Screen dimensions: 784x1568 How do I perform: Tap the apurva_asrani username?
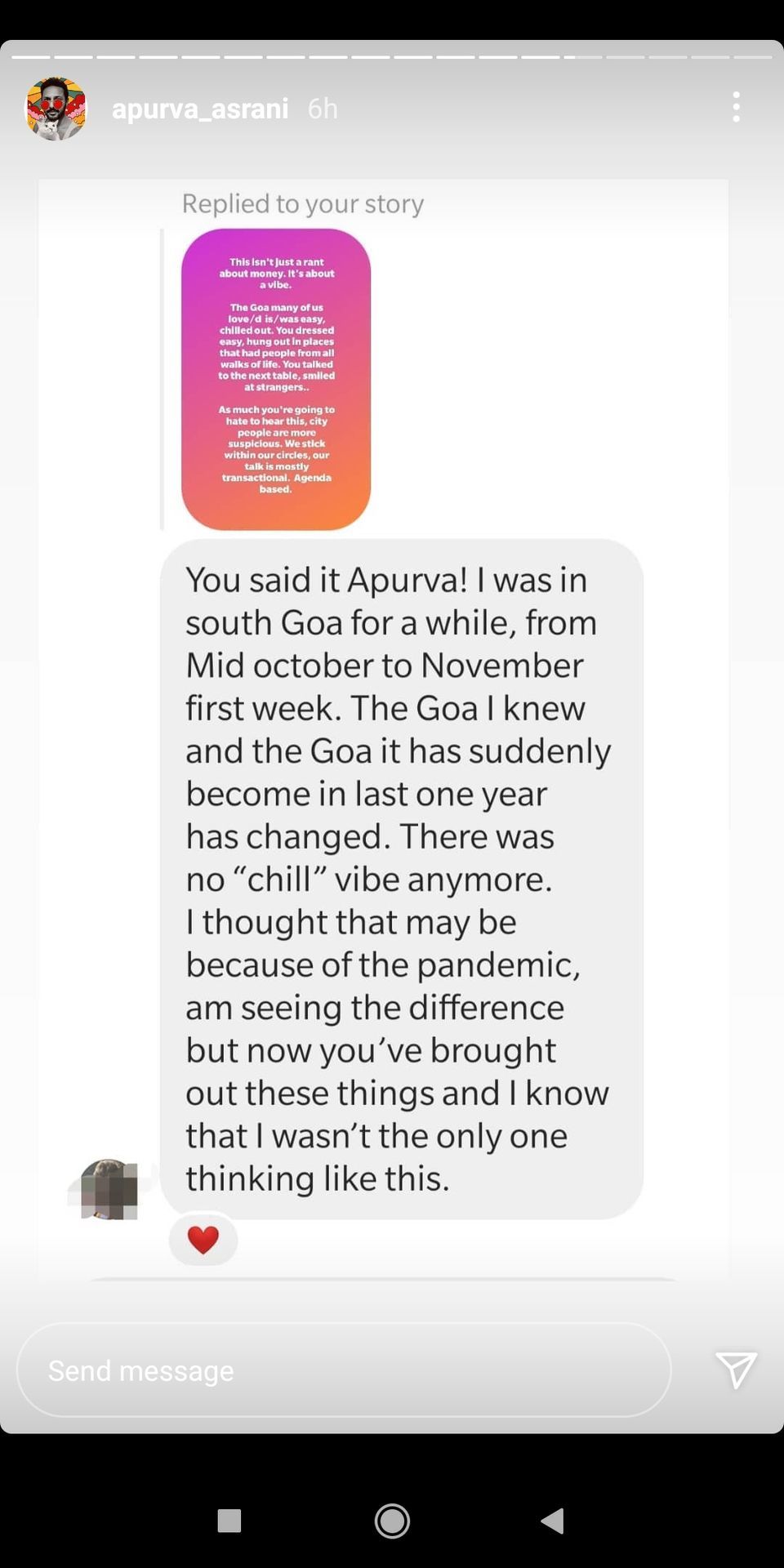(200, 109)
